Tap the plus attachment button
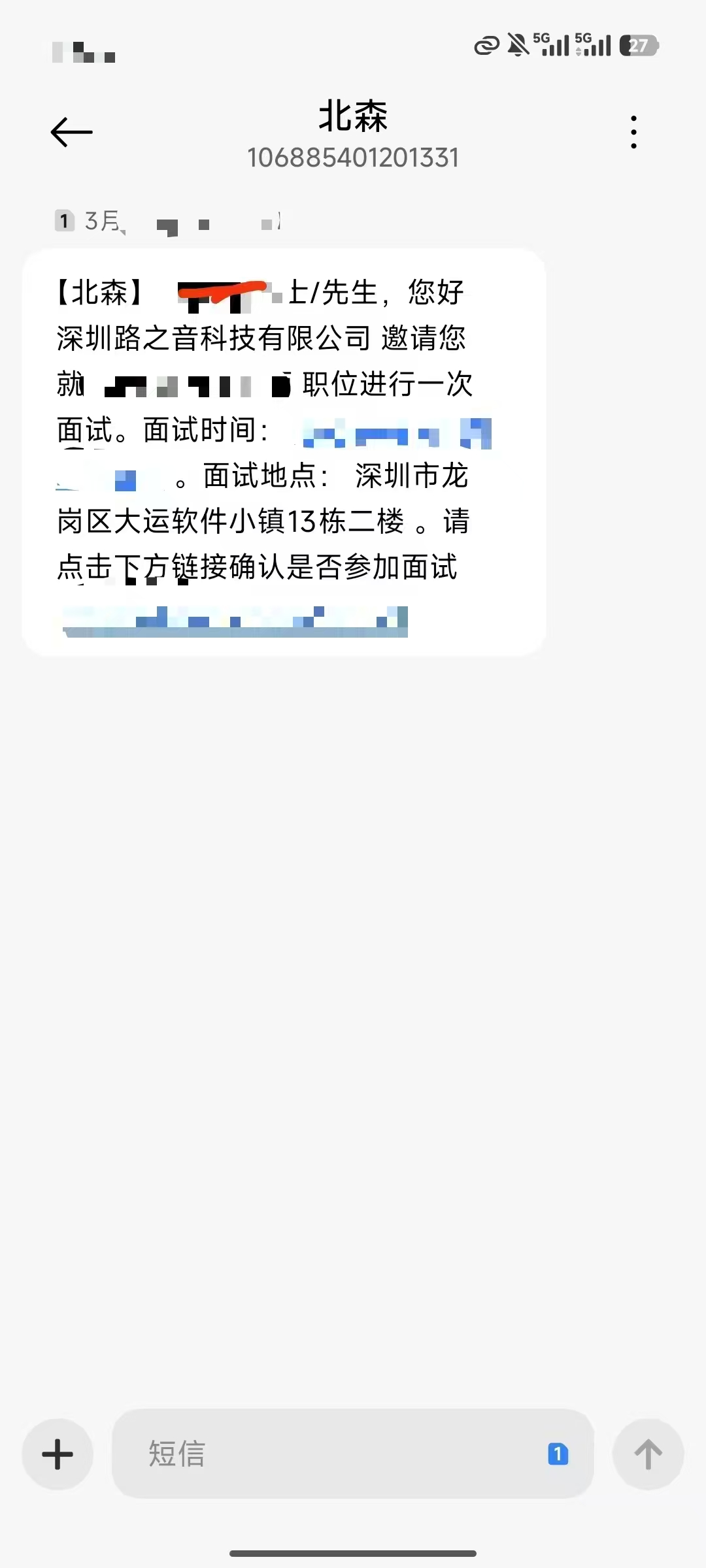Viewport: 706px width, 1568px height. [58, 1454]
